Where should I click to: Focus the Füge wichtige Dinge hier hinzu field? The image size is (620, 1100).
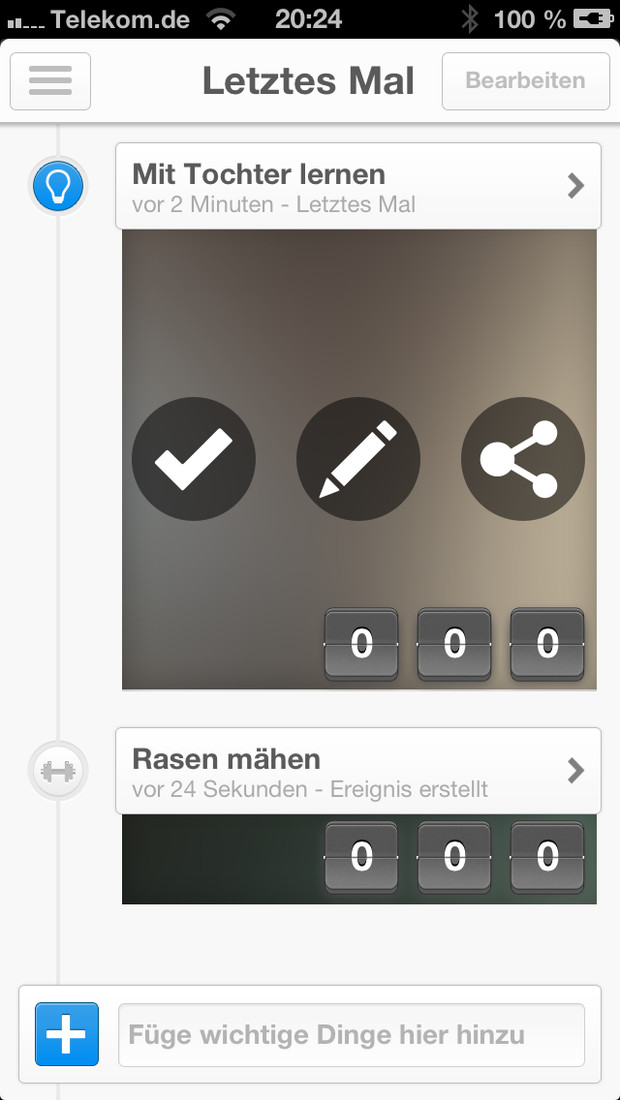351,1035
